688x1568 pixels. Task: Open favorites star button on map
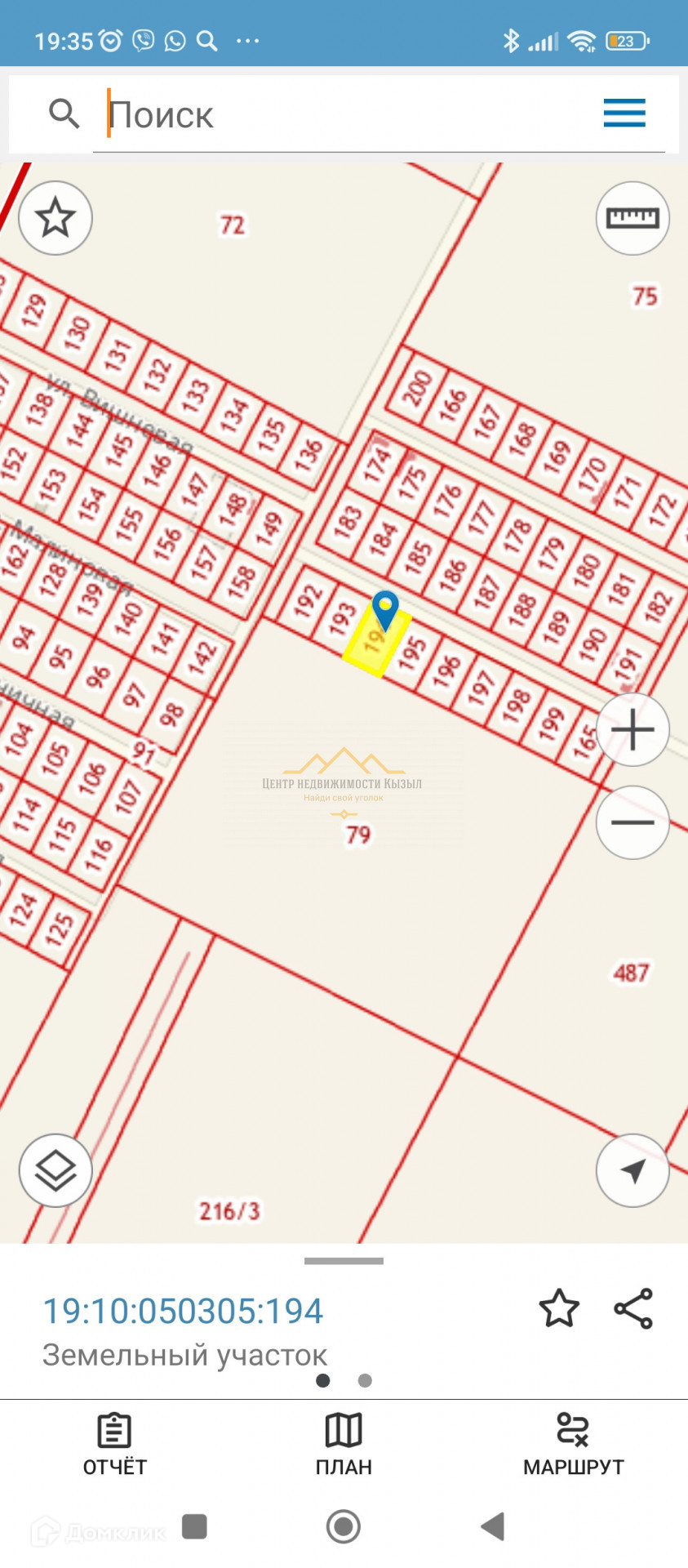click(55, 218)
